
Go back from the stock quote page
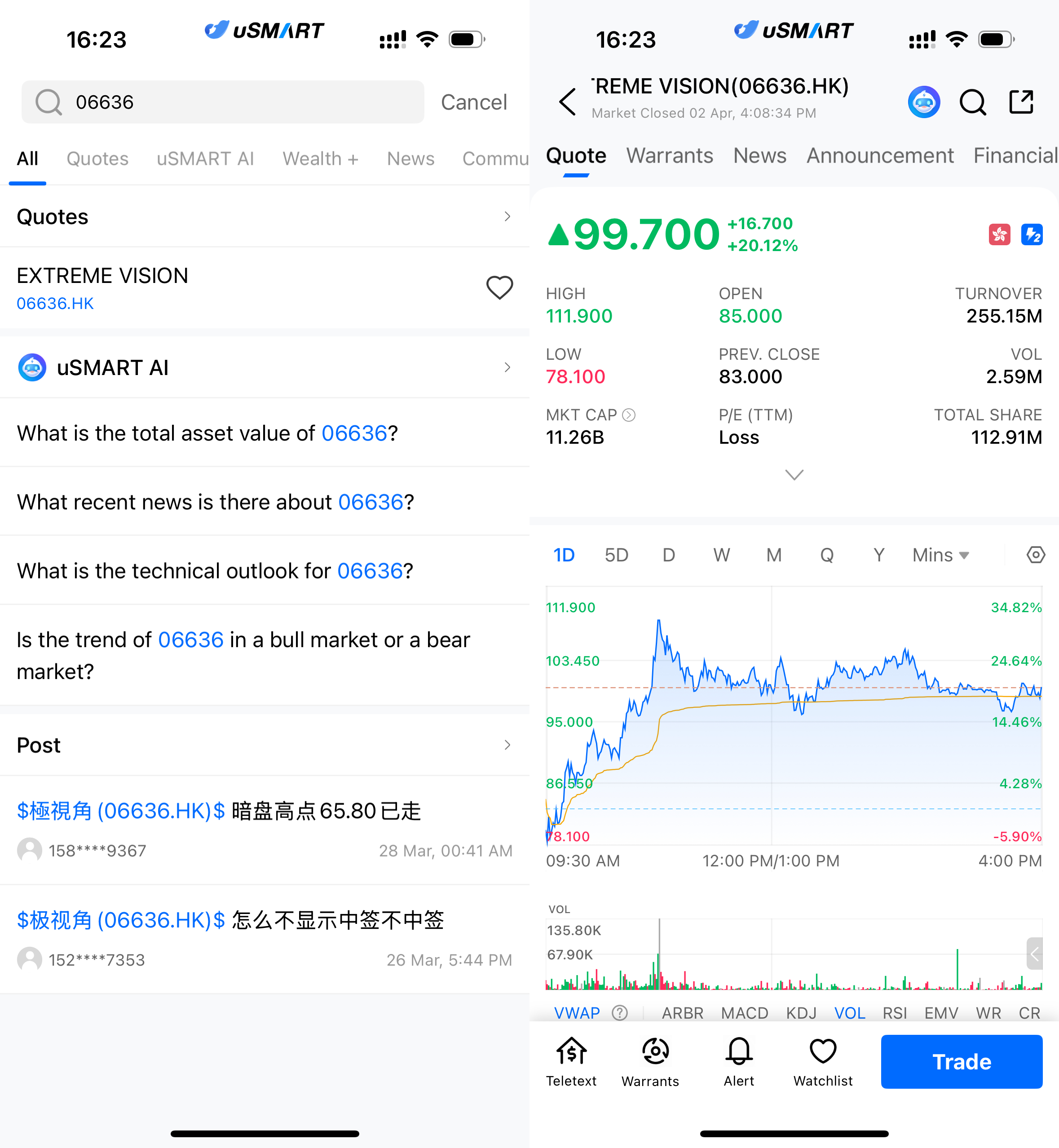tap(567, 102)
